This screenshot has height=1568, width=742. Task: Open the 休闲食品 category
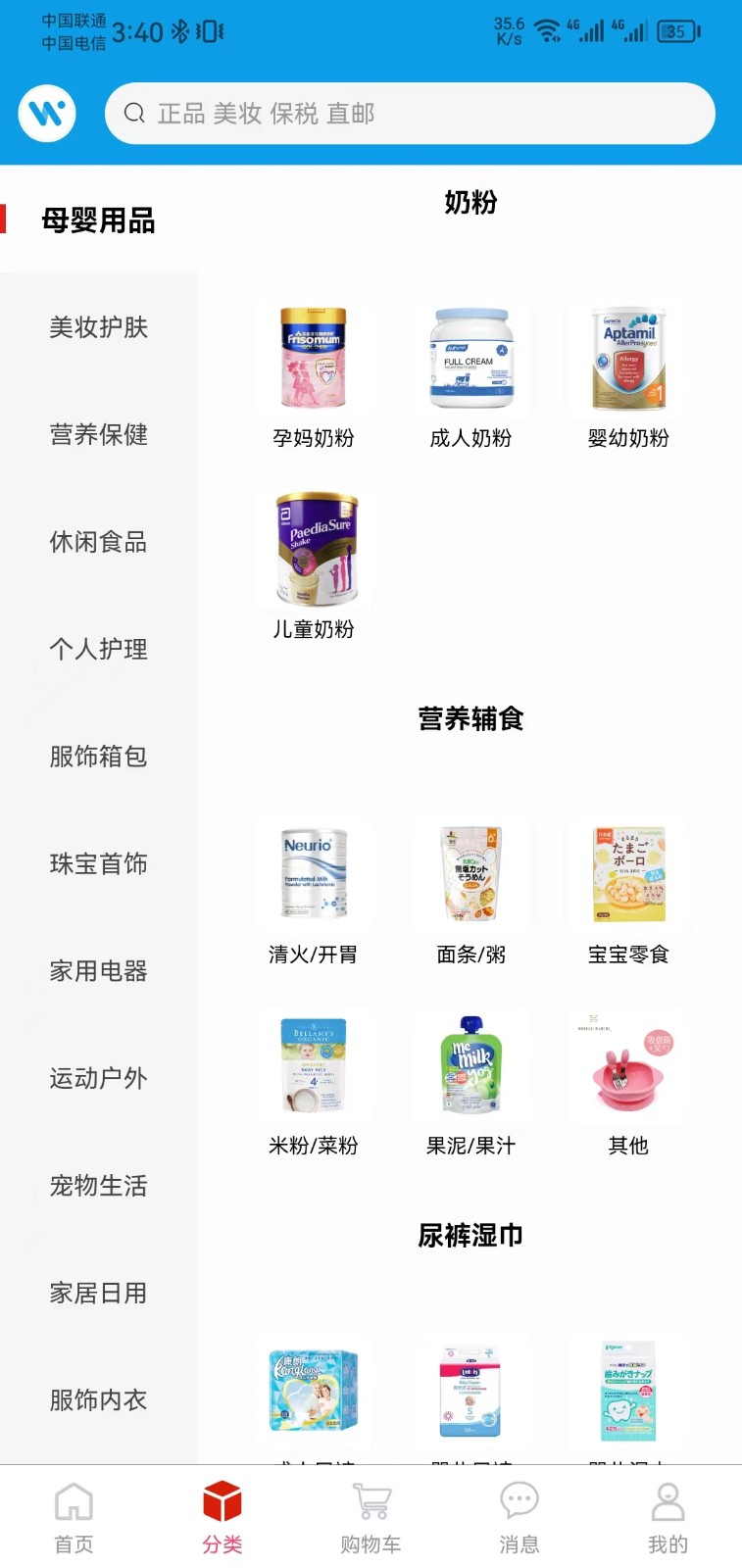click(98, 542)
